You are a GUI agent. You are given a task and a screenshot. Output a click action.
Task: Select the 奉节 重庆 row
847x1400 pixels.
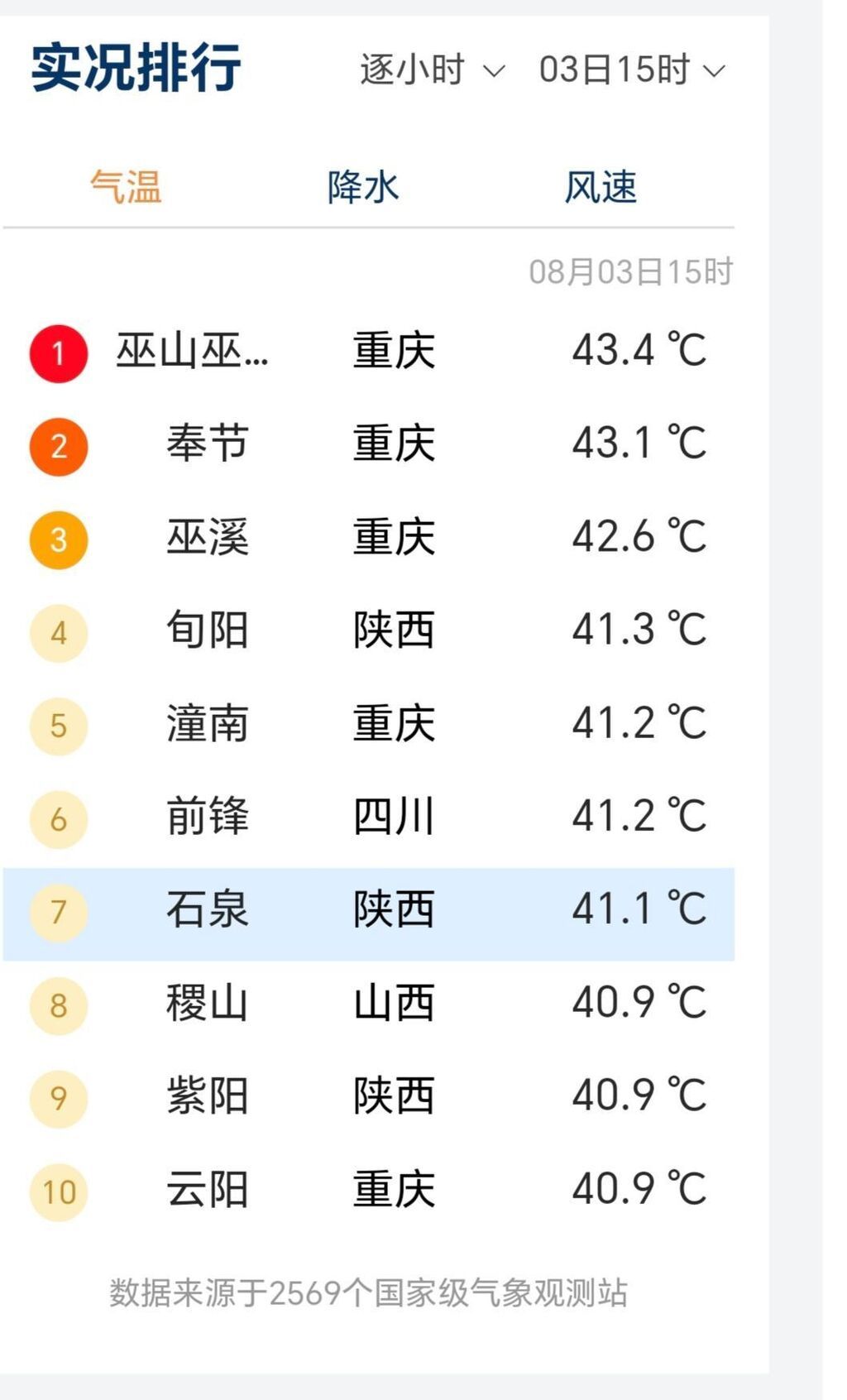point(368,444)
